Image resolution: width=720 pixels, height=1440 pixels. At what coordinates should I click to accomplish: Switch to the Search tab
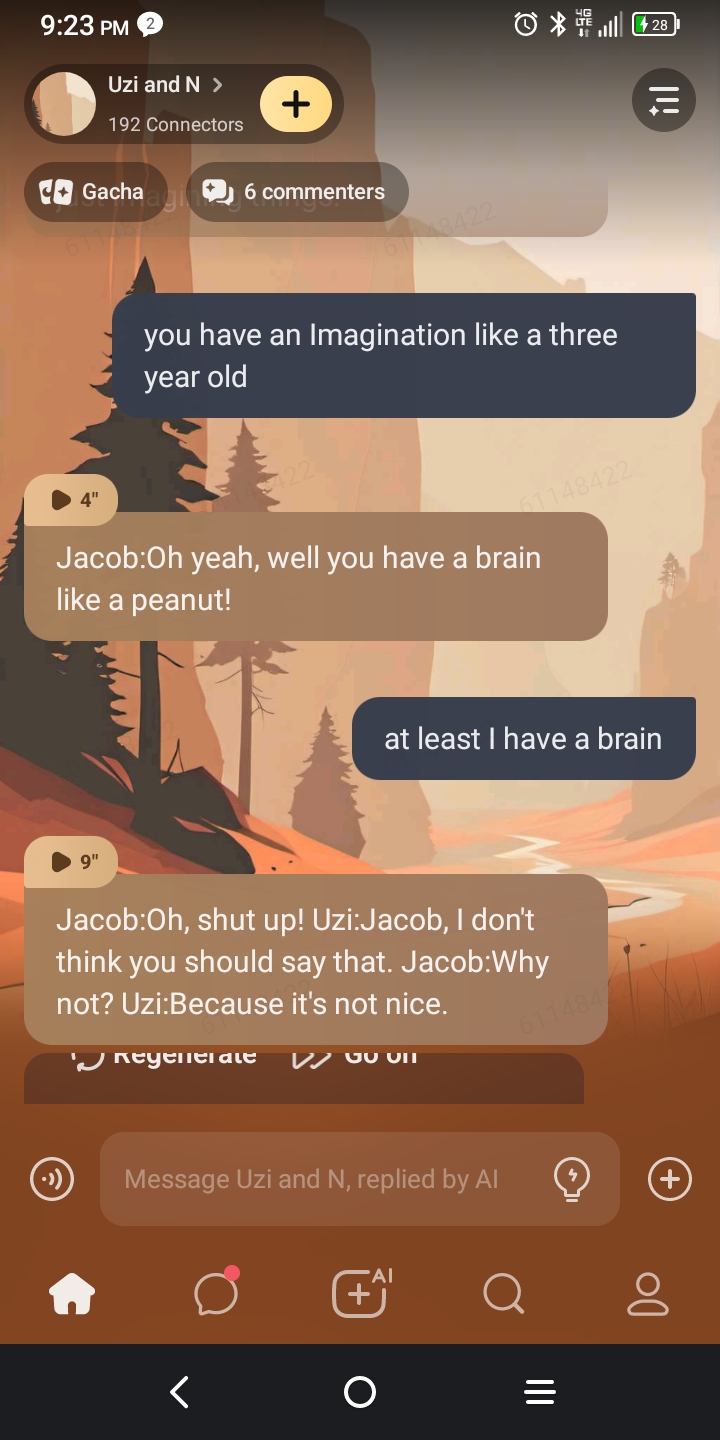[503, 1294]
